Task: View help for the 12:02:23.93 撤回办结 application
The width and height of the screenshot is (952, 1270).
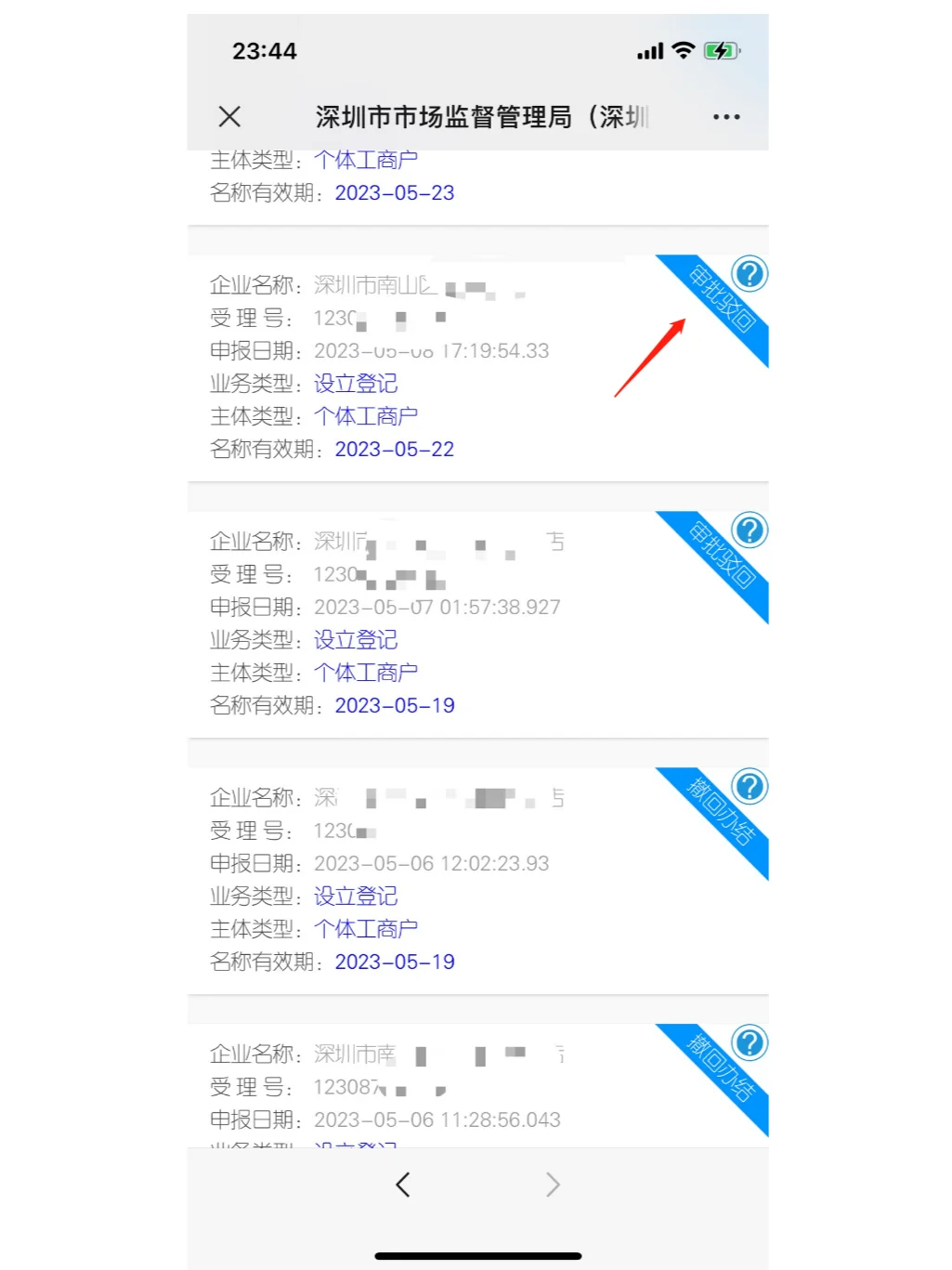Action: pos(750,787)
